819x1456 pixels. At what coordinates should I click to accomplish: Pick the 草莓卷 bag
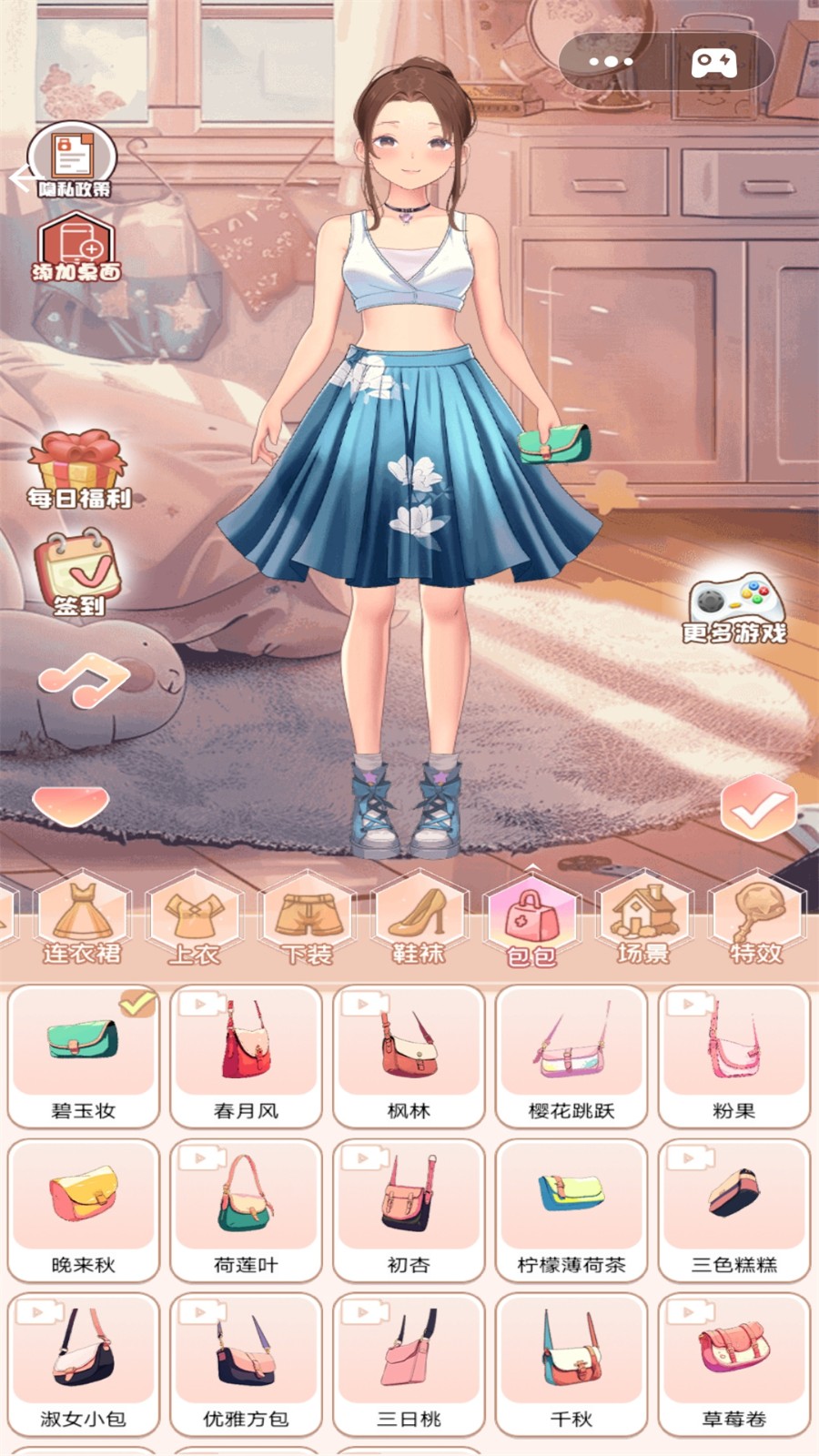coord(733,1363)
